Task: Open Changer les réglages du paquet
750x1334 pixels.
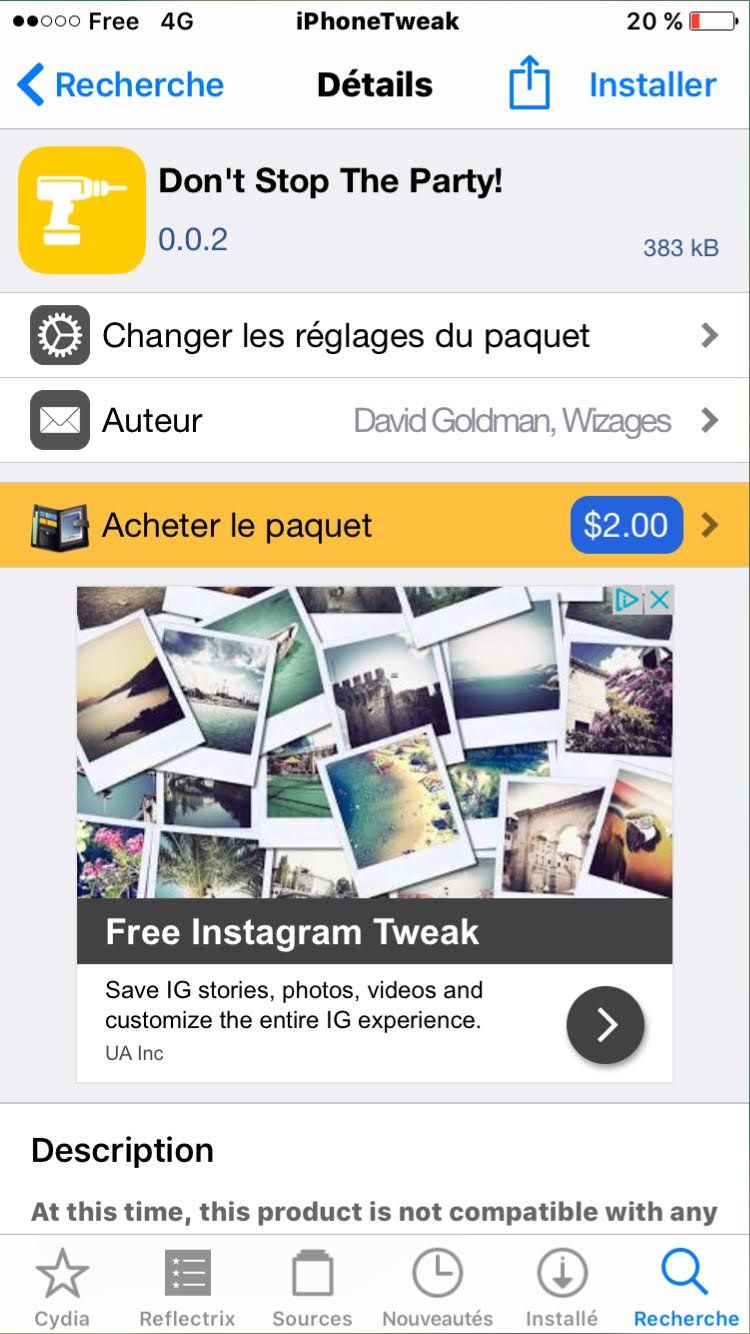Action: pos(375,336)
